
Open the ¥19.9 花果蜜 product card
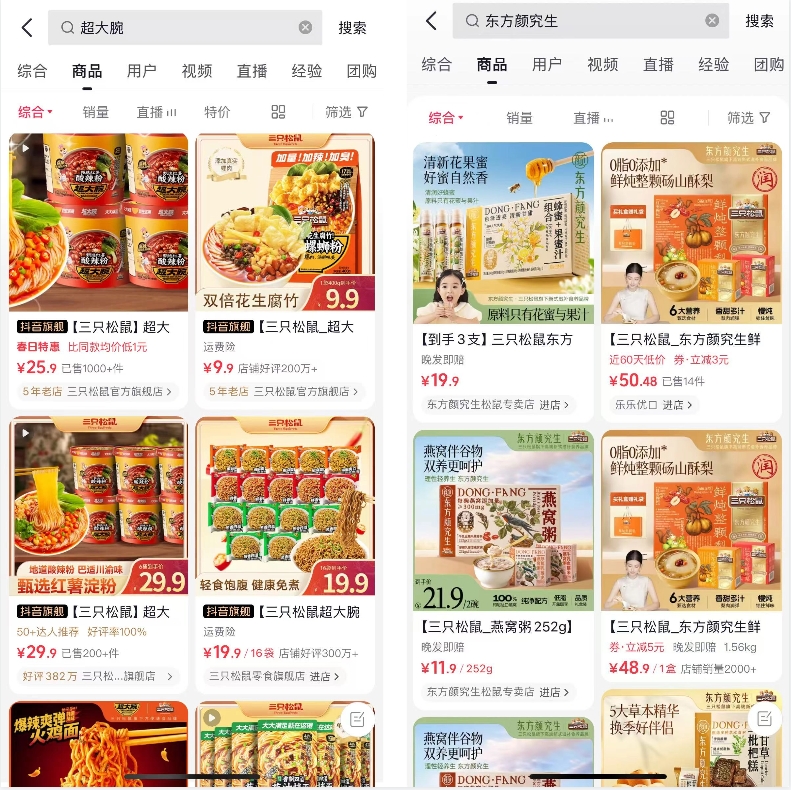tap(503, 281)
